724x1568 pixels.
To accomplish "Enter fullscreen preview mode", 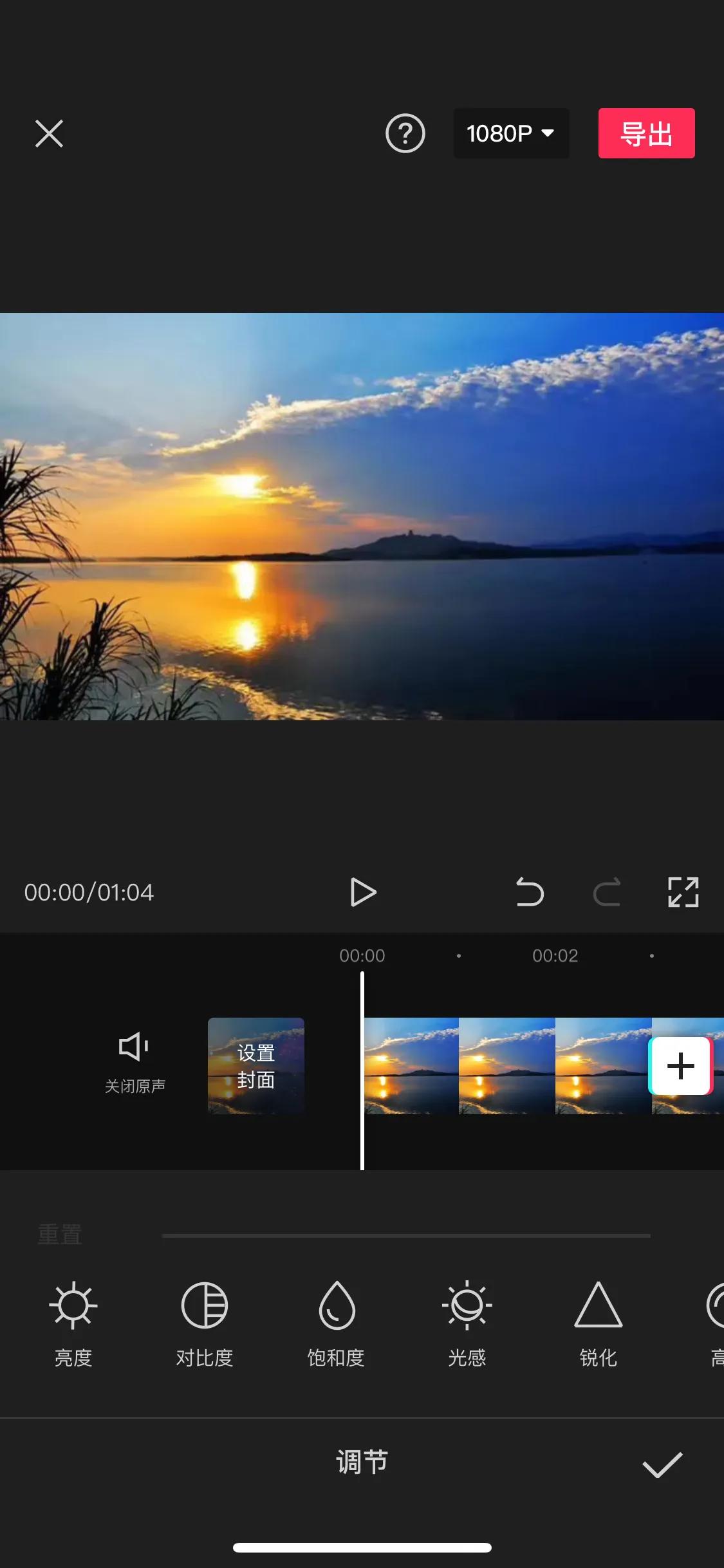I will [x=683, y=892].
